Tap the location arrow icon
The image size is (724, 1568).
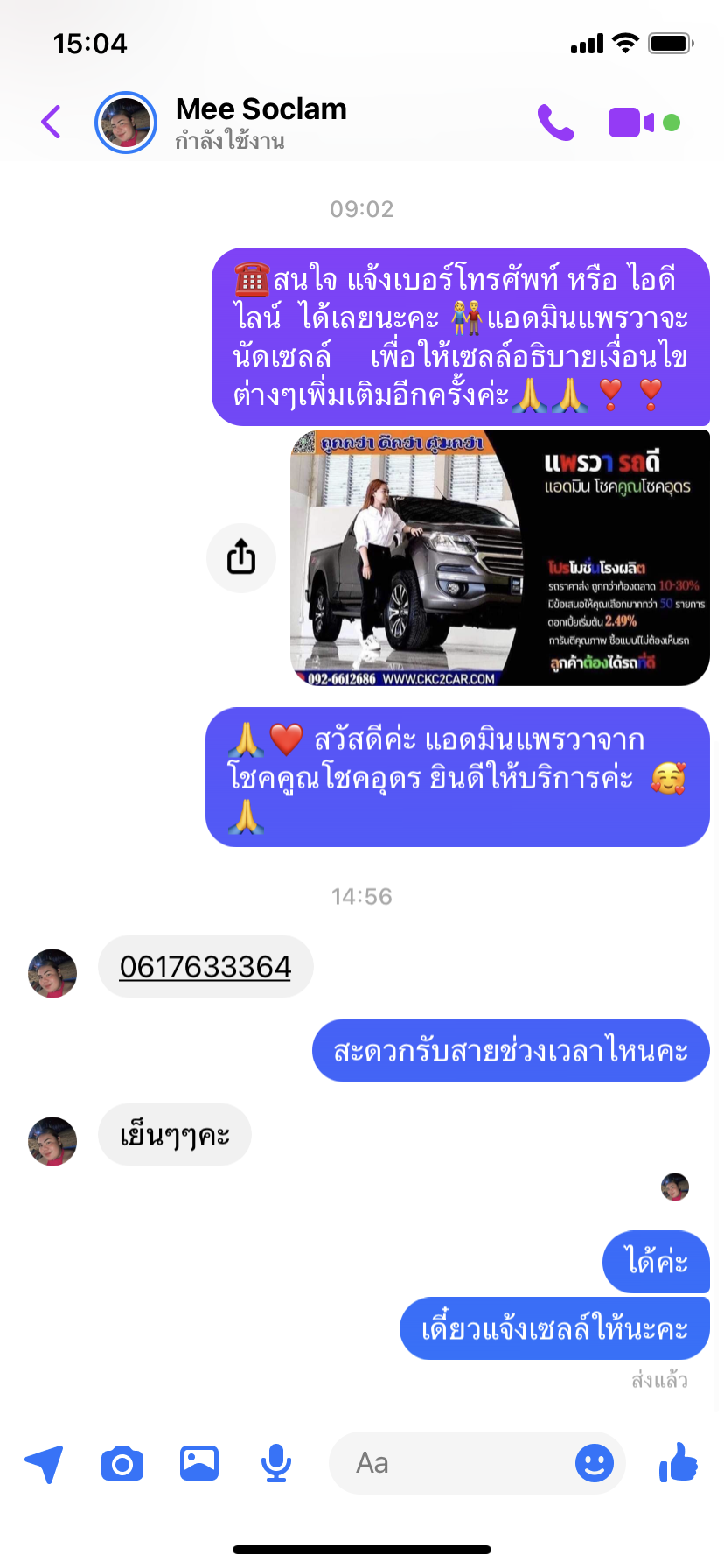(44, 1463)
